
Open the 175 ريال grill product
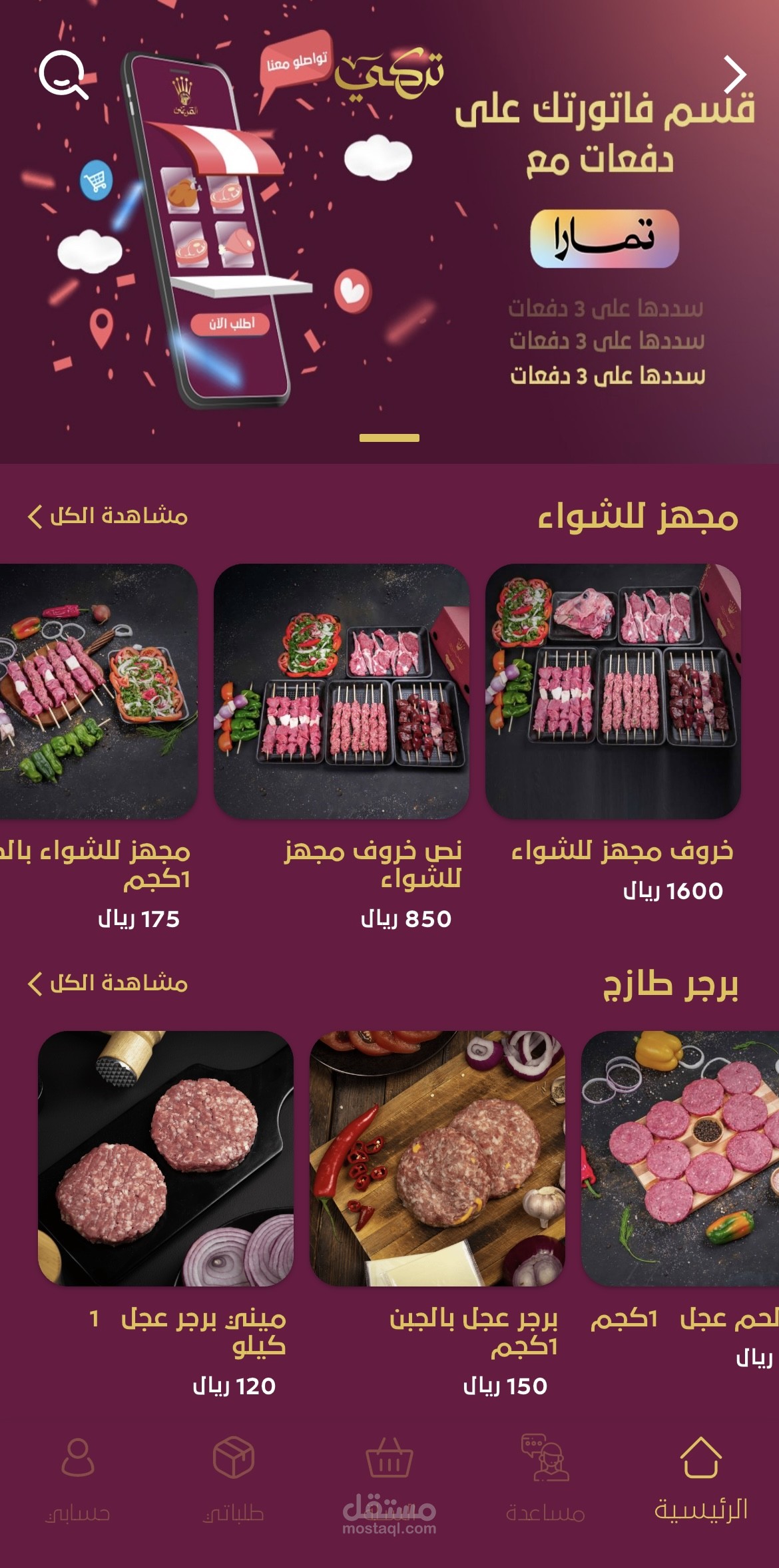pos(99,691)
